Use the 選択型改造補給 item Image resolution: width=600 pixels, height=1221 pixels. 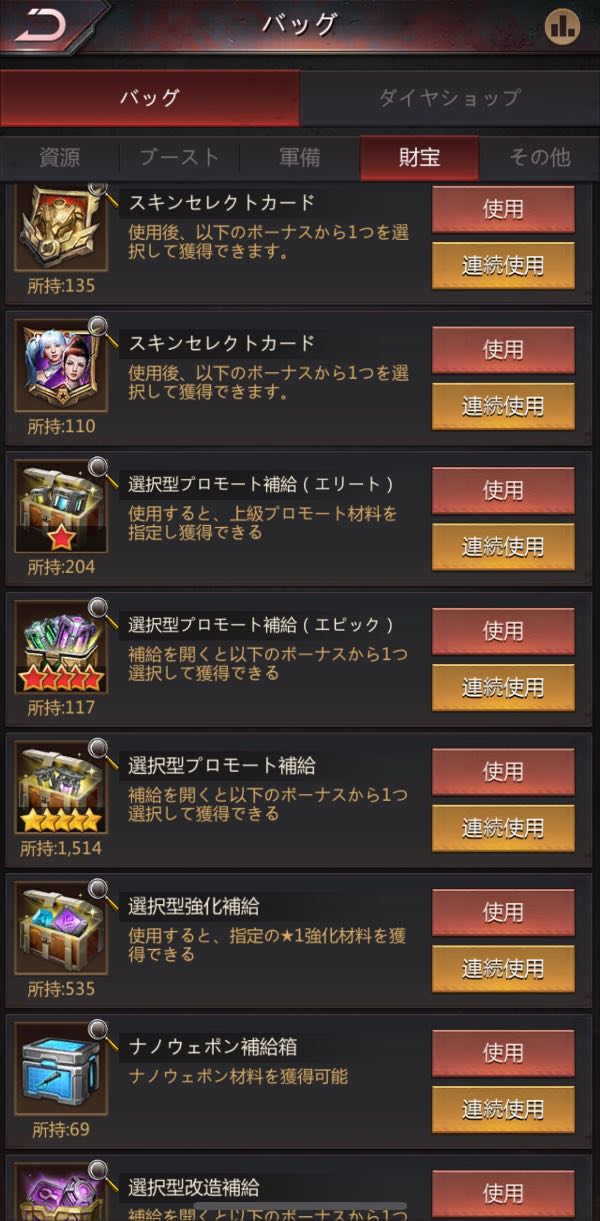click(503, 1192)
